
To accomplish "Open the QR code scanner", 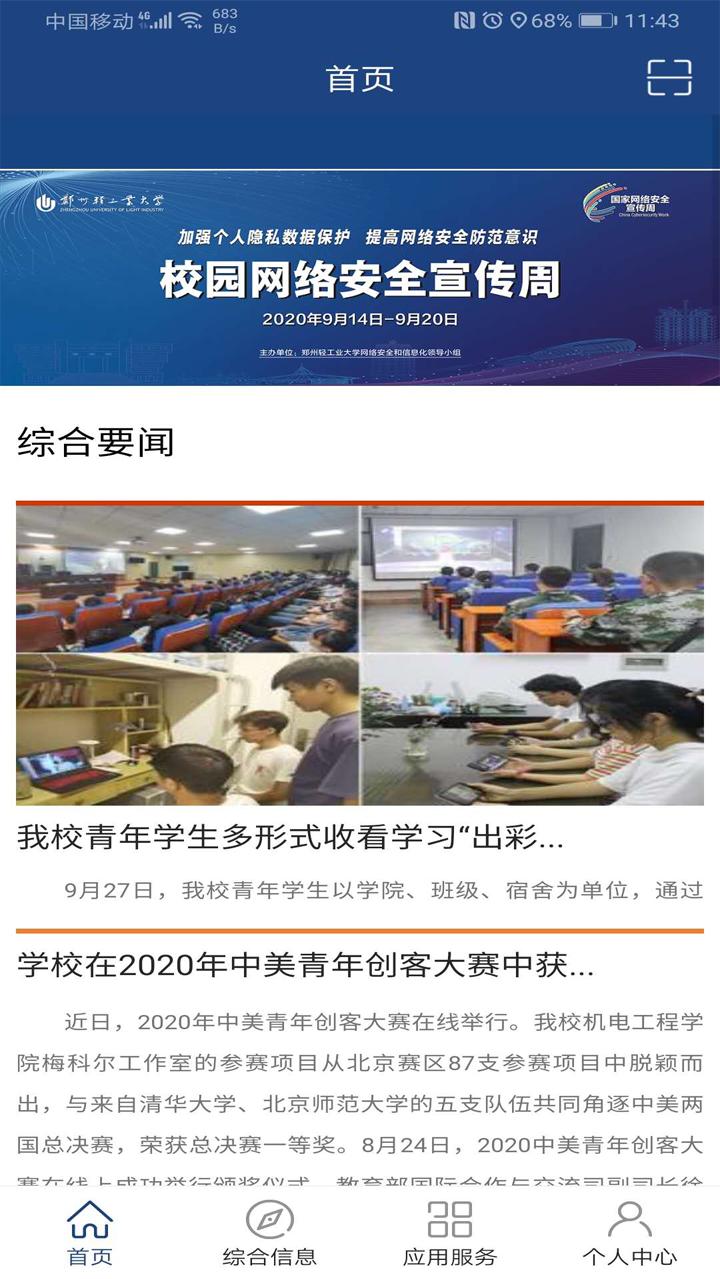I will coord(671,79).
